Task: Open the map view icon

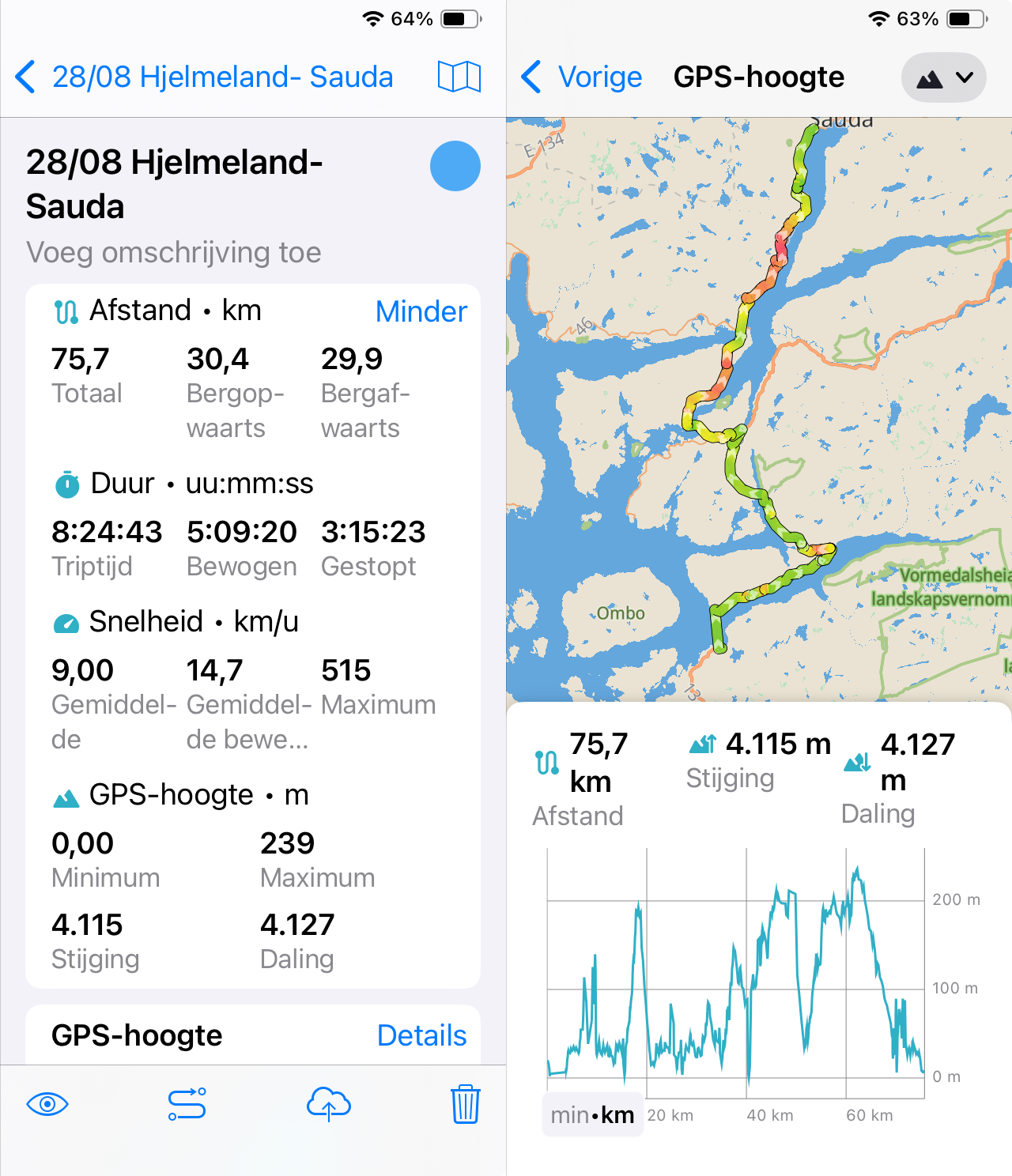Action: pos(459,77)
